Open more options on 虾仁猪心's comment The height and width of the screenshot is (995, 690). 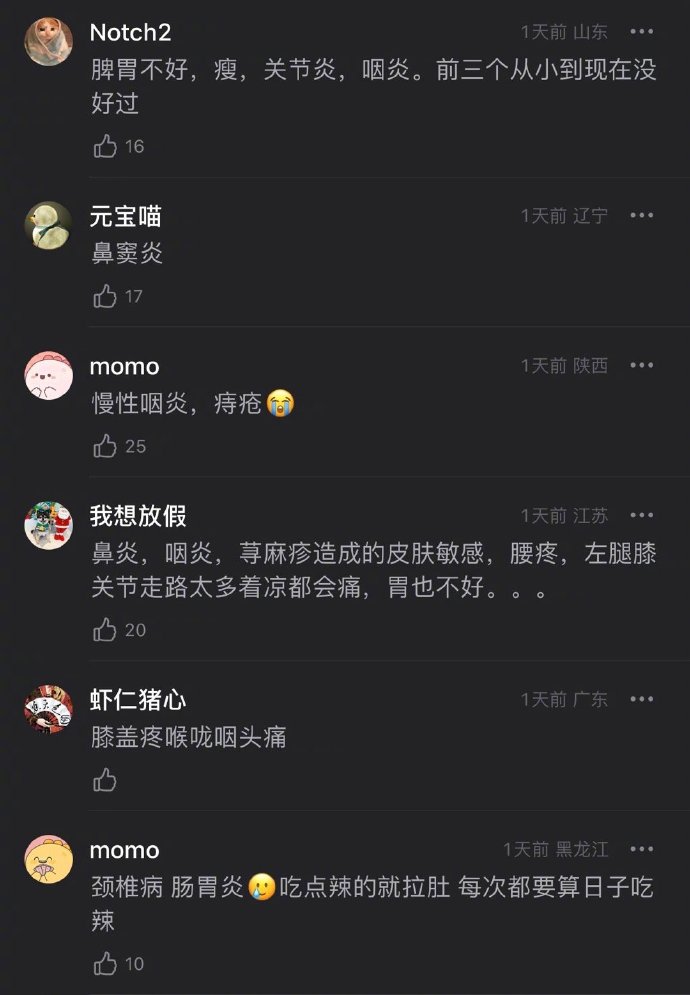point(641,700)
